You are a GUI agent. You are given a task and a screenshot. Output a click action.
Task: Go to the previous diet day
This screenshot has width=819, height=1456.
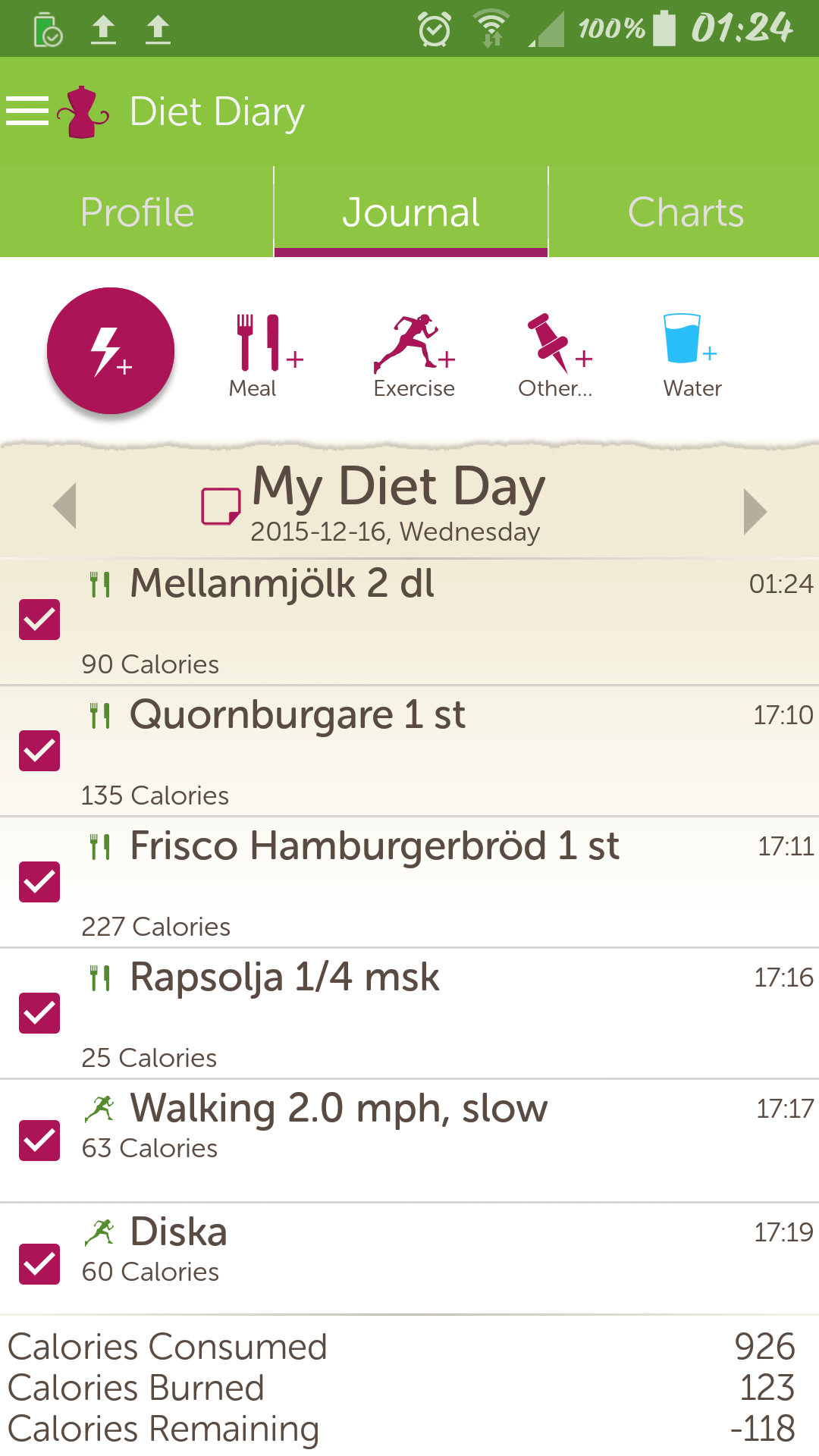[x=65, y=506]
